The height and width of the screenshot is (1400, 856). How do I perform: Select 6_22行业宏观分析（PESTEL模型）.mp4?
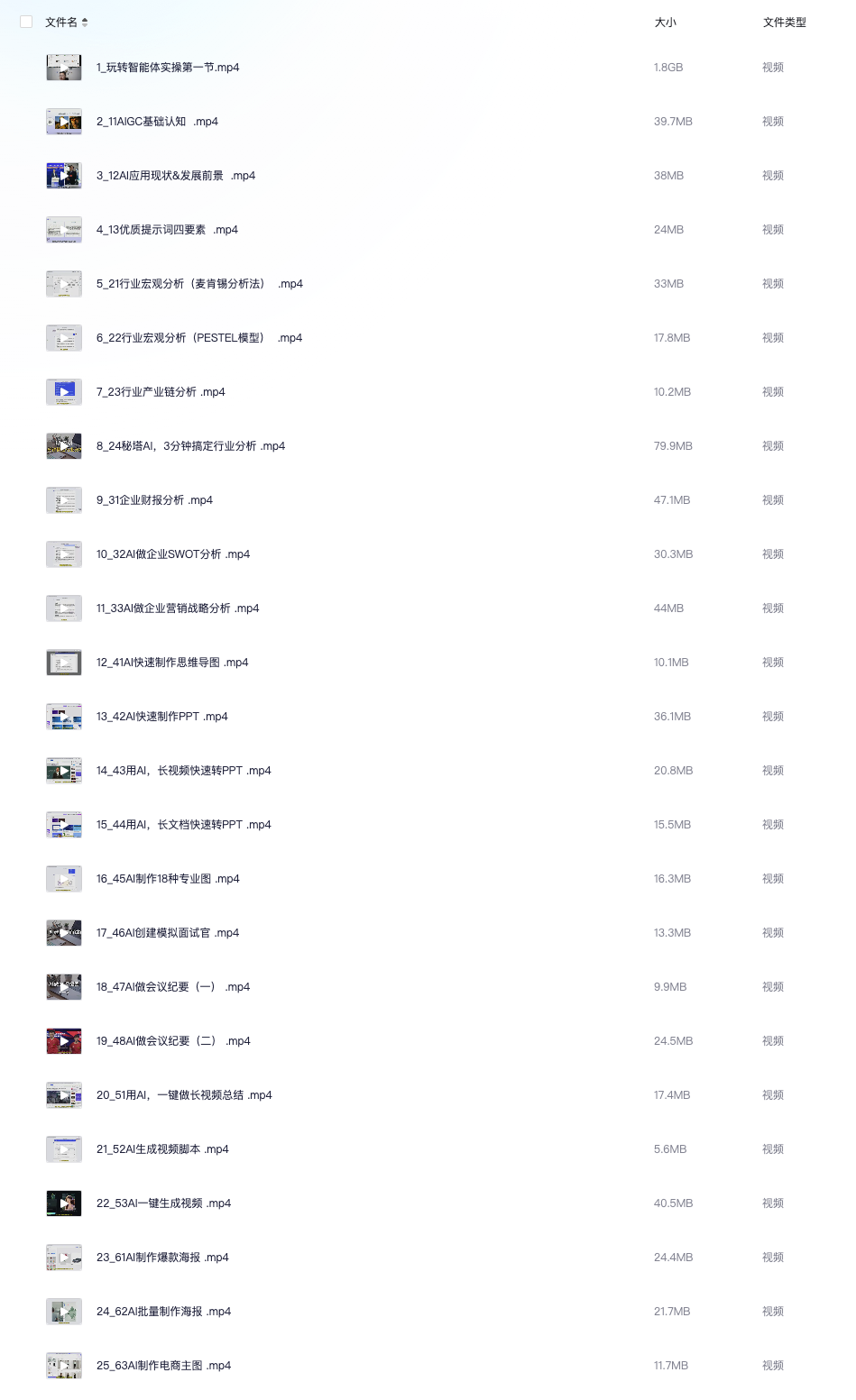tap(198, 338)
